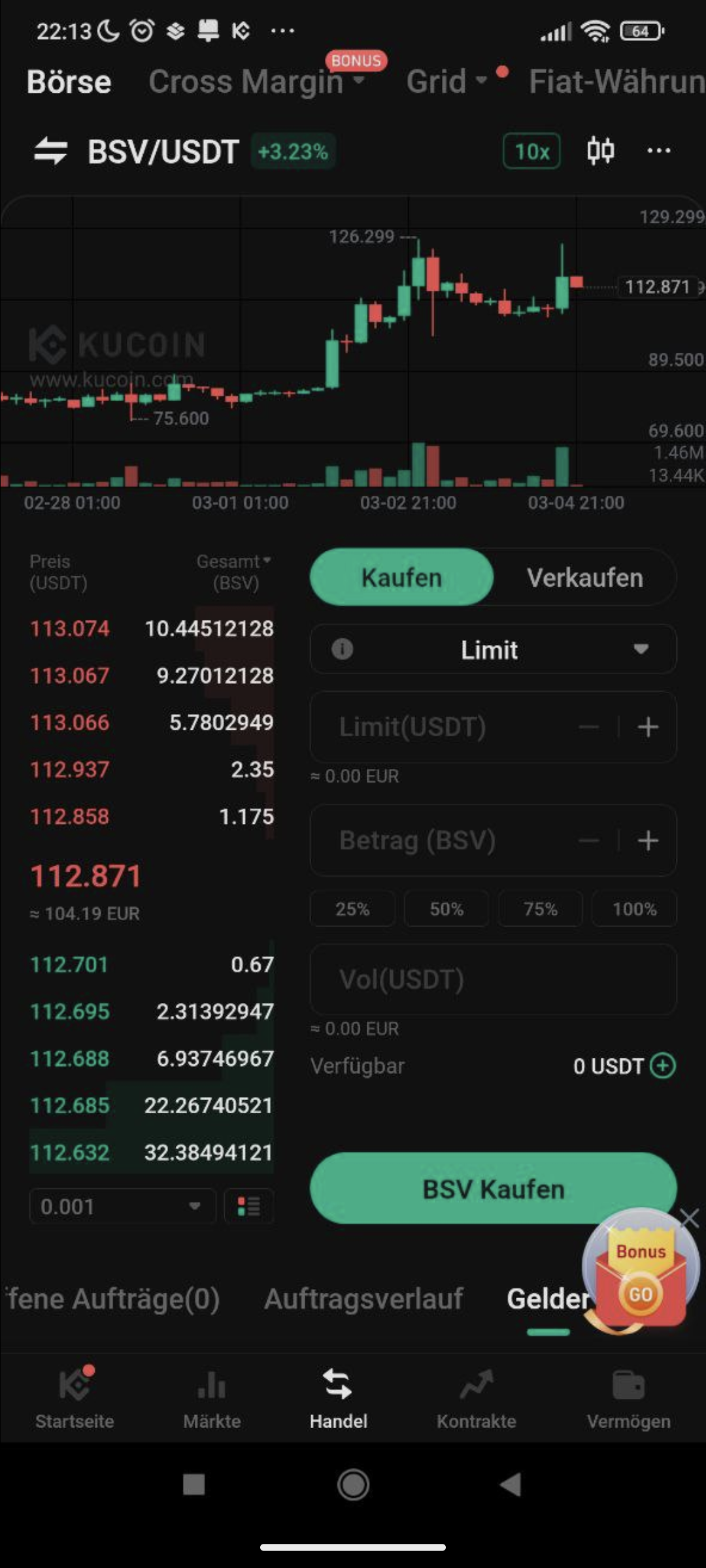Open the candlestick chart view icon

click(600, 151)
